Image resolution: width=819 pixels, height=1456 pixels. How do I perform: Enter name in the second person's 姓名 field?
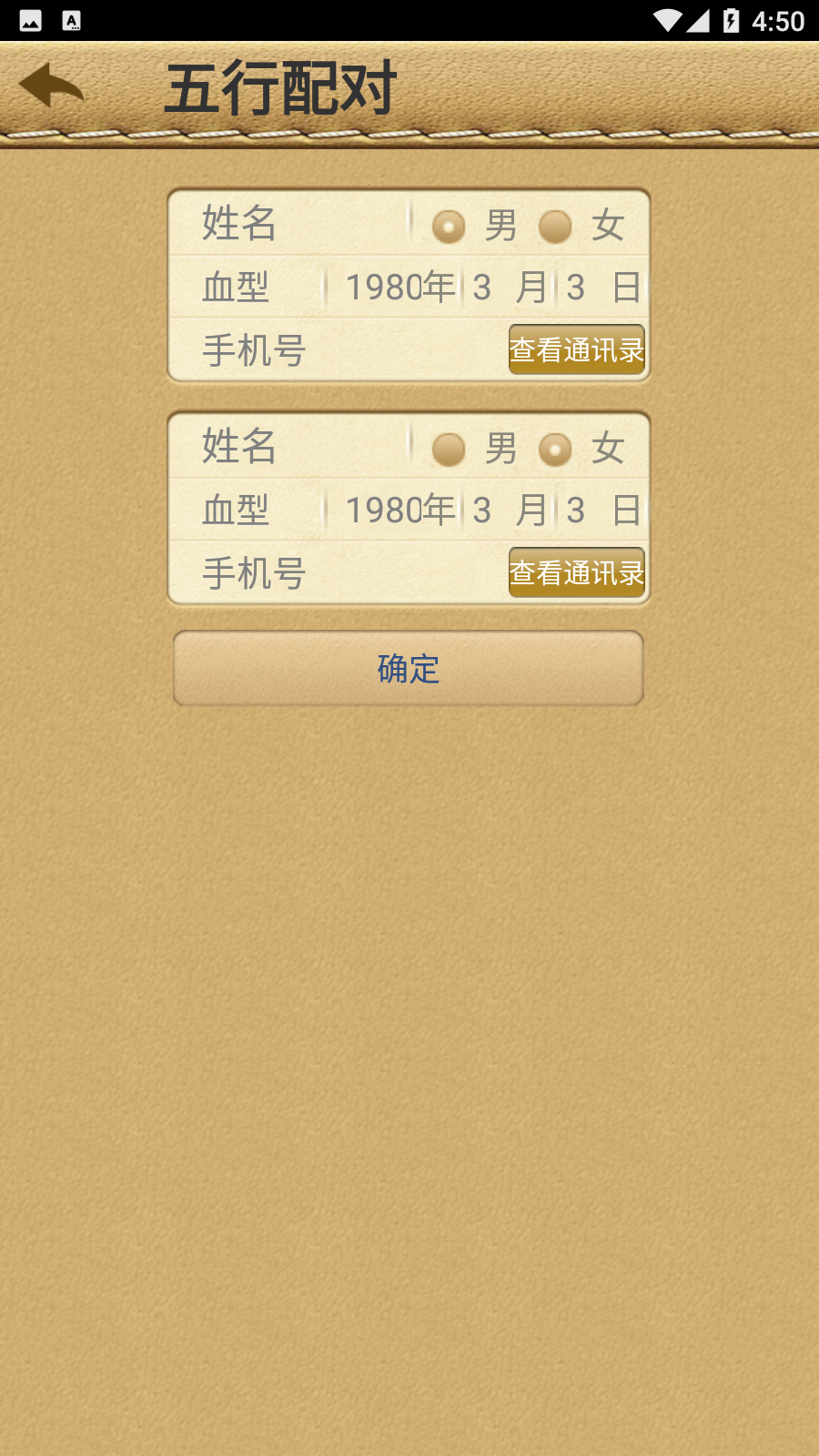pos(291,447)
